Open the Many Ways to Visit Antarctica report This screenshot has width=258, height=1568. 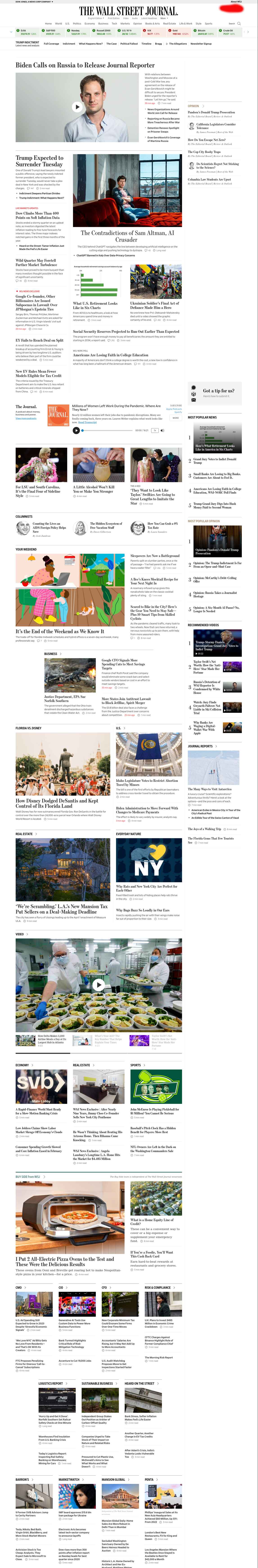click(x=209, y=789)
